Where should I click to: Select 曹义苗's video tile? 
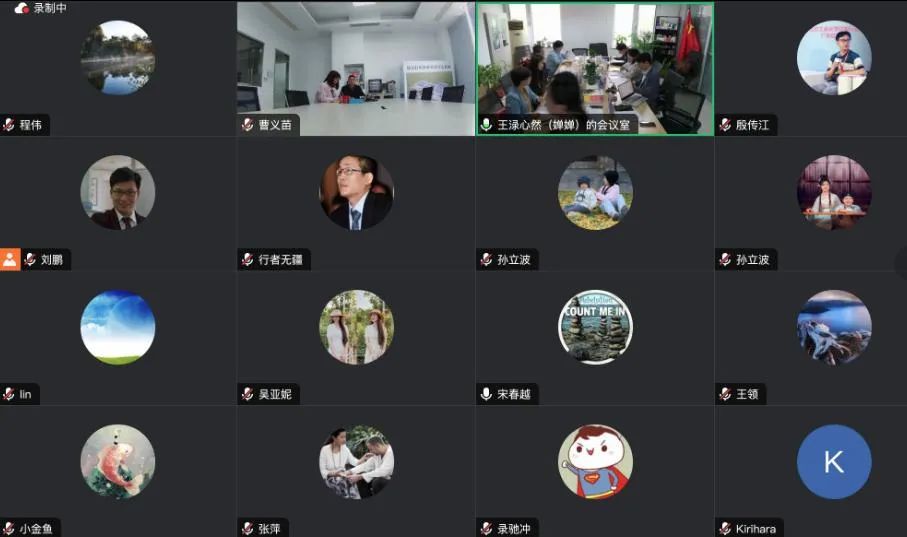(x=355, y=68)
